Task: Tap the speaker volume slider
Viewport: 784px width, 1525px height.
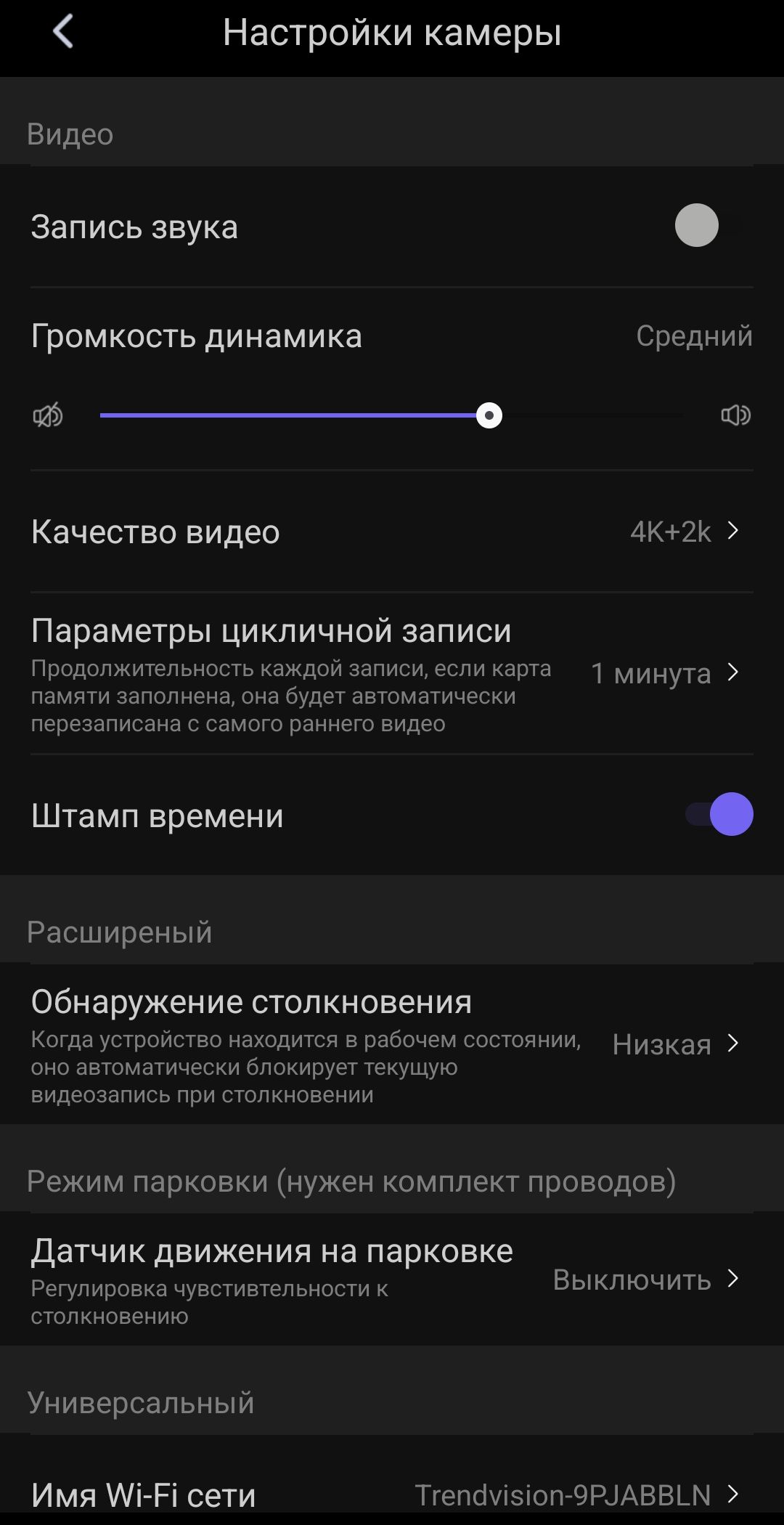Action: click(392, 415)
